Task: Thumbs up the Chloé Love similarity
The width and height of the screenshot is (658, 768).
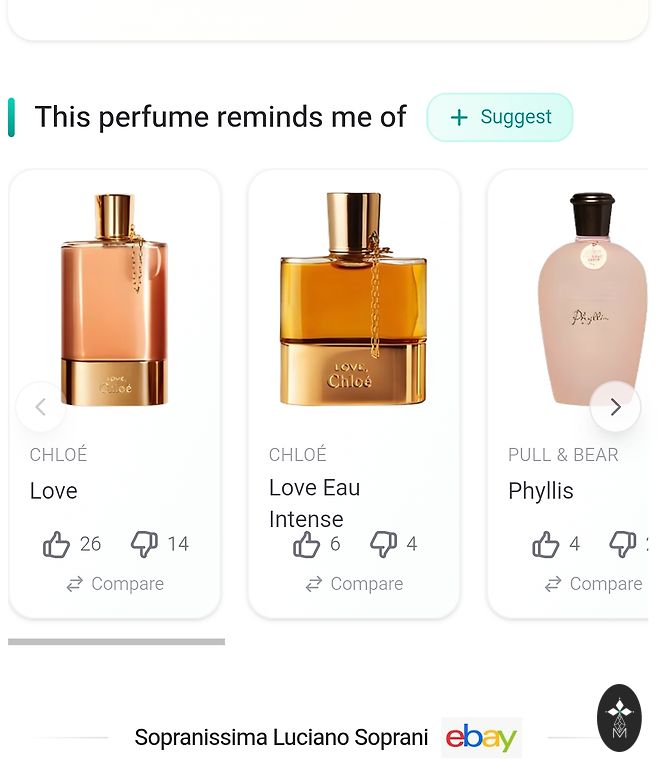Action: coord(57,544)
